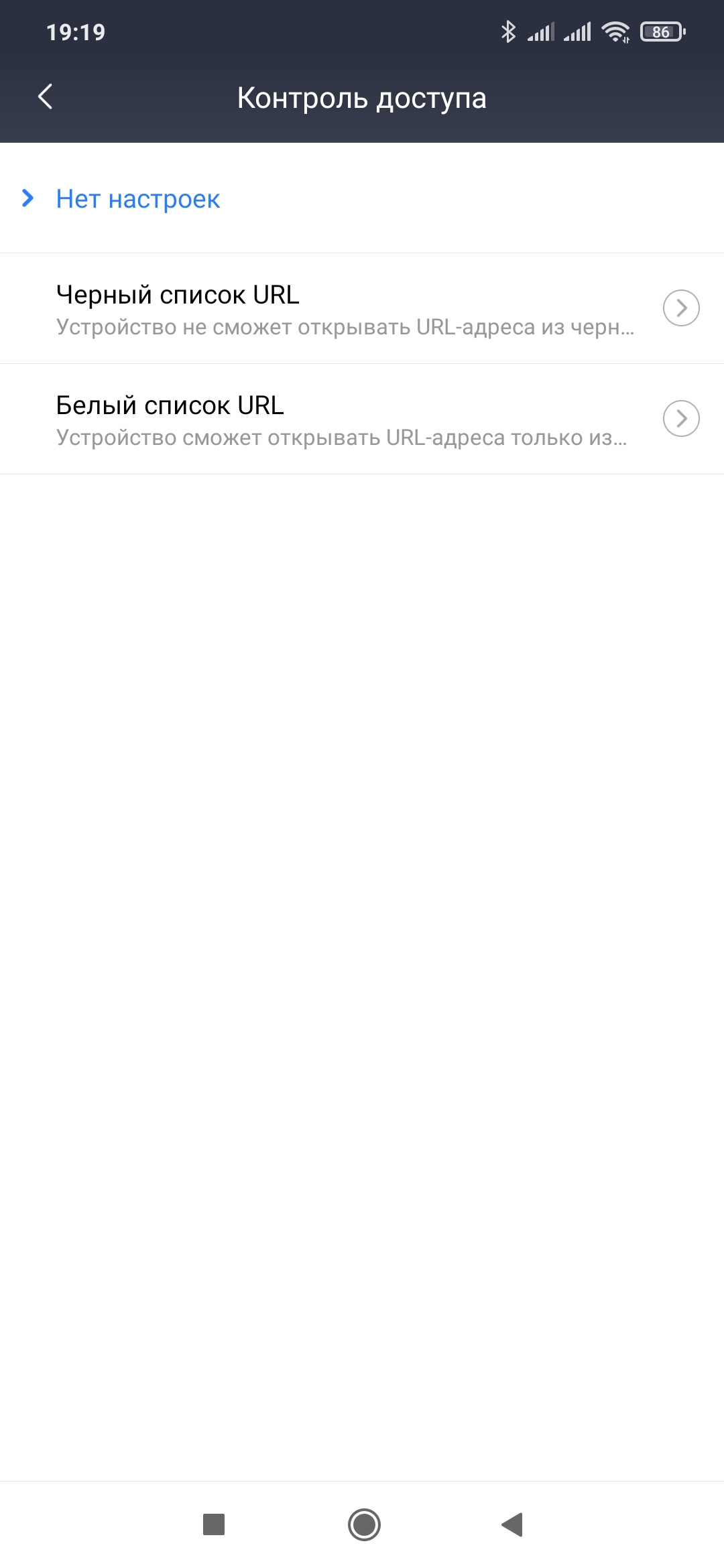Go back from Контроль доступа screen

coord(46,97)
